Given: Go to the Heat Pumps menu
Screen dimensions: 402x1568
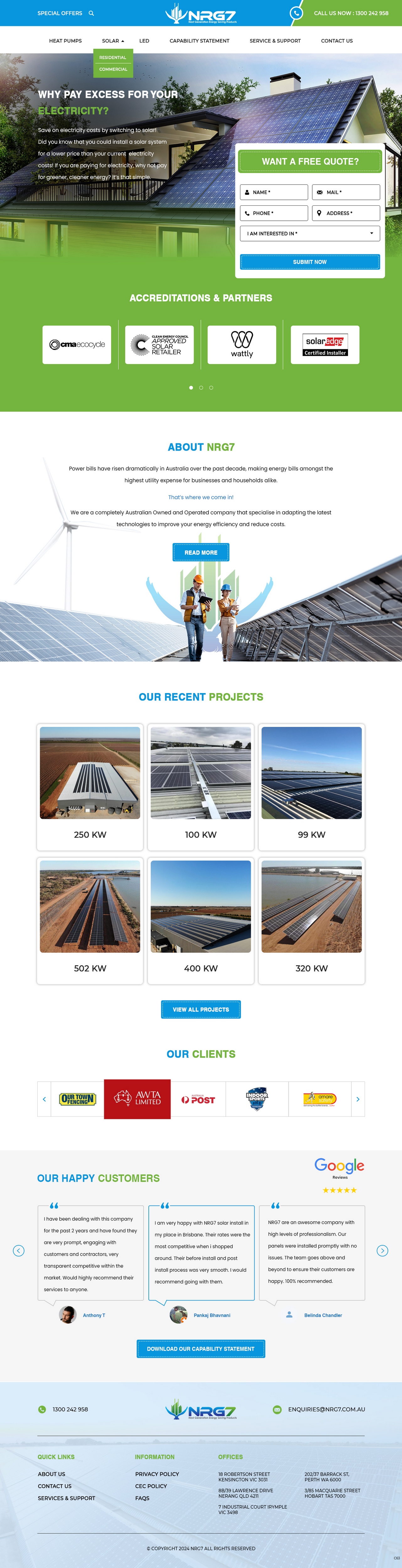Looking at the screenshot, I should click(65, 41).
